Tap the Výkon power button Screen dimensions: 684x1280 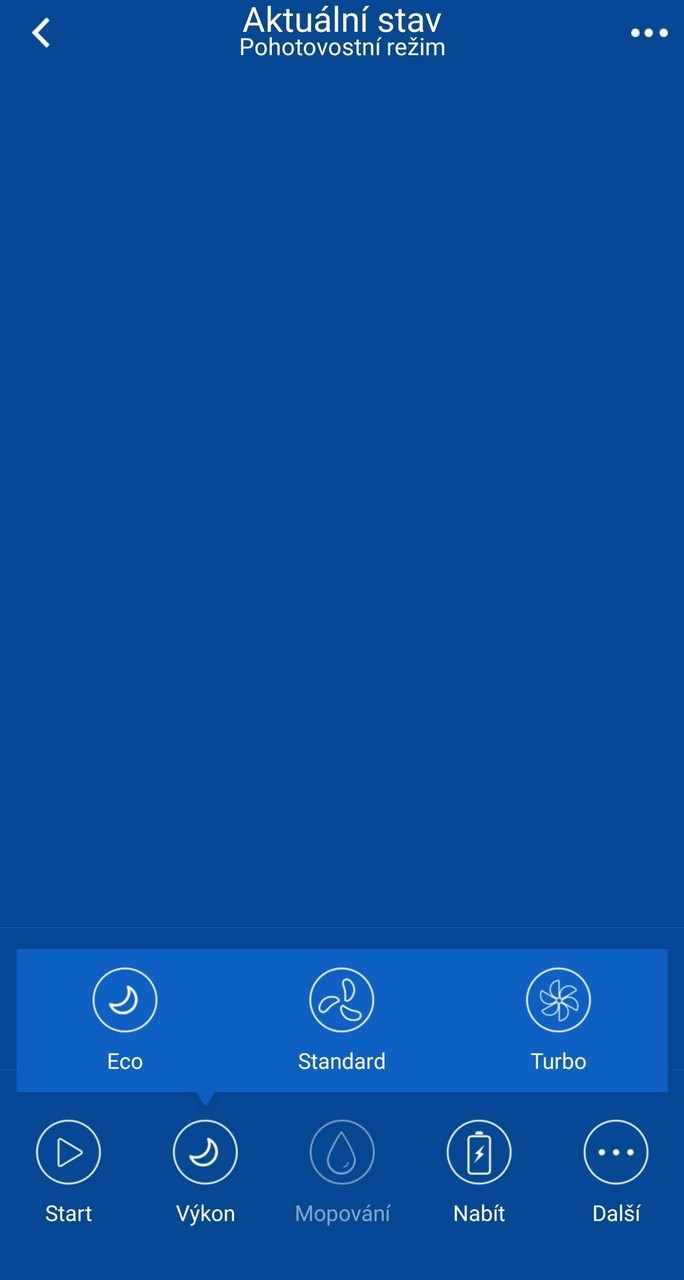205,1153
